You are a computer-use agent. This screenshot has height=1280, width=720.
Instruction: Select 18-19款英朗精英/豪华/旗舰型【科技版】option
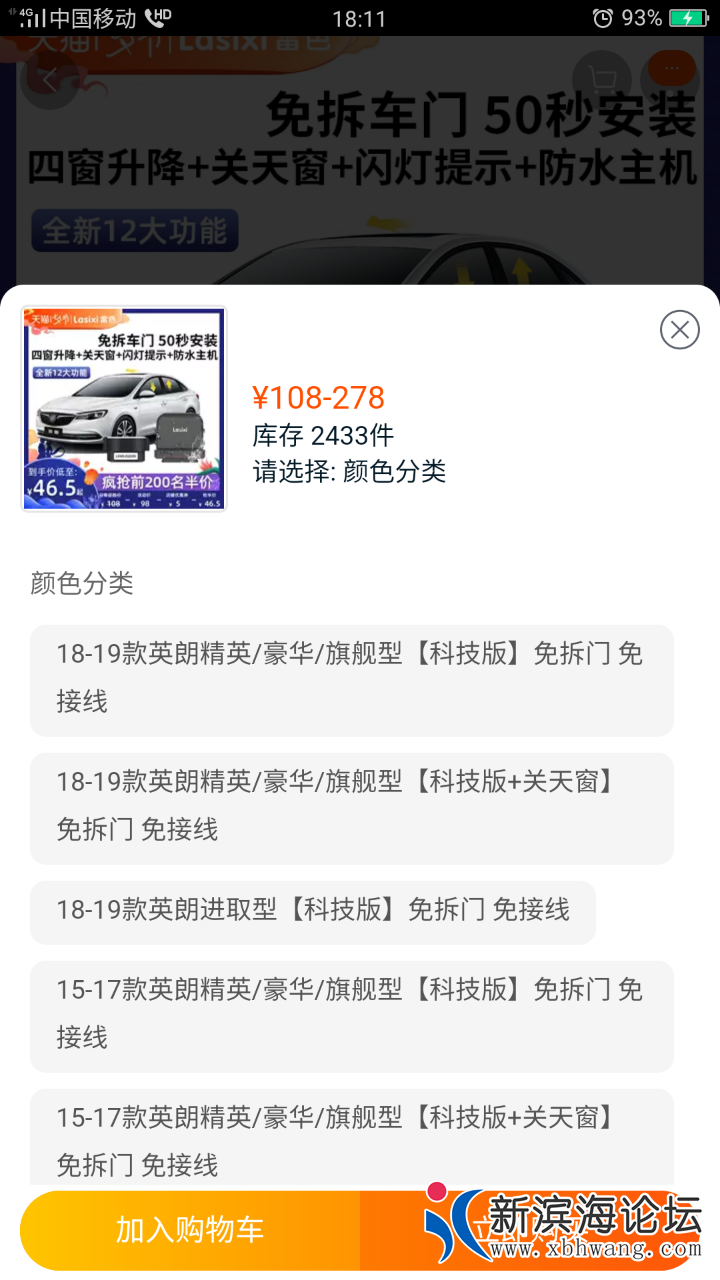click(x=351, y=679)
